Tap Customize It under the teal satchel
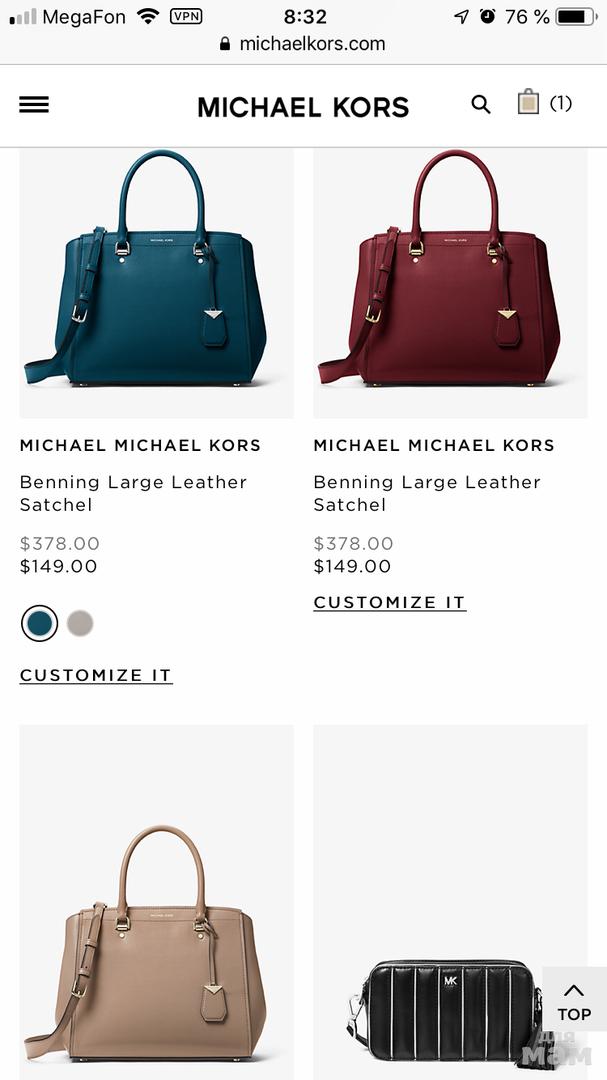Image resolution: width=607 pixels, height=1080 pixels. pyautogui.click(x=96, y=675)
